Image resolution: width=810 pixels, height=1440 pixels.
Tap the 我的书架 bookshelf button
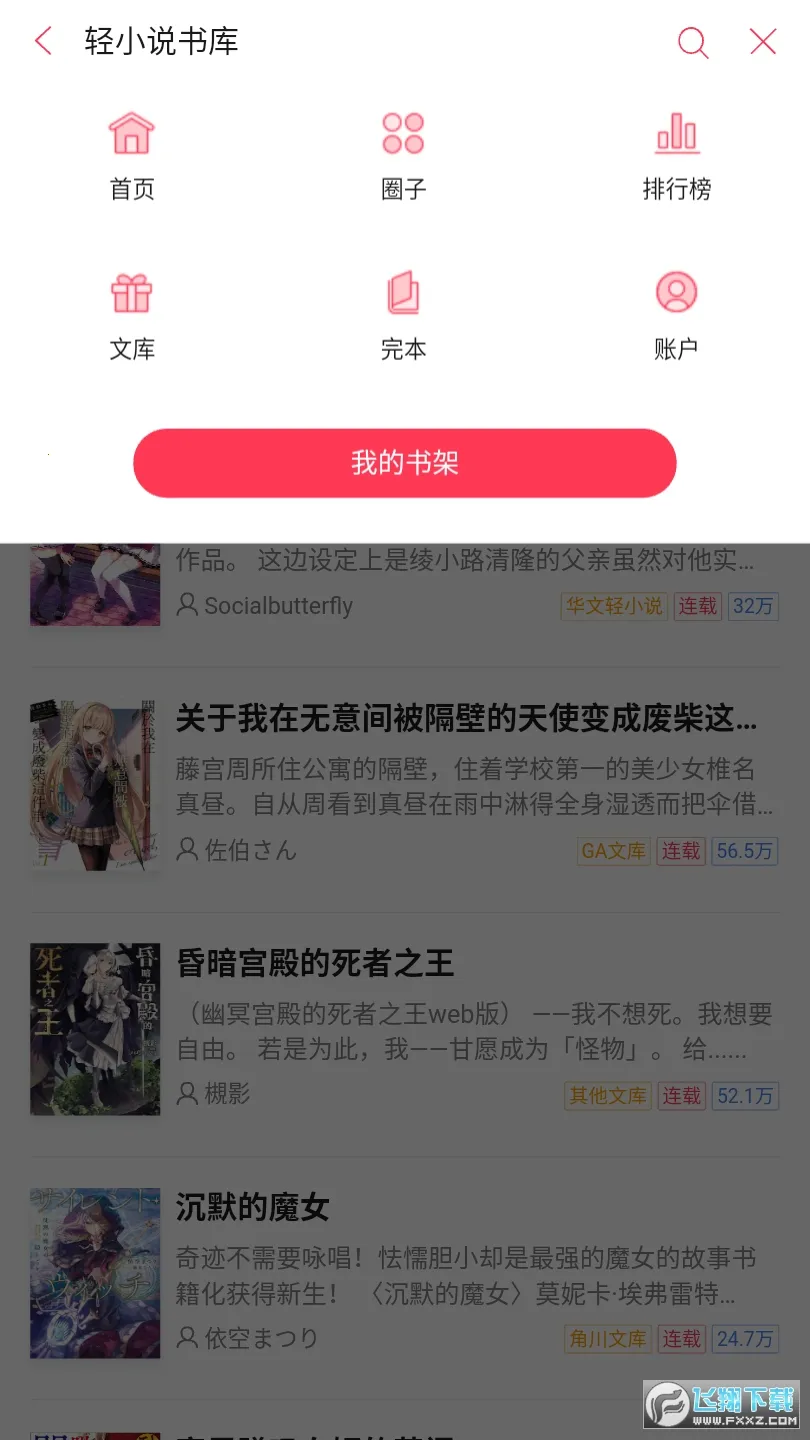404,463
